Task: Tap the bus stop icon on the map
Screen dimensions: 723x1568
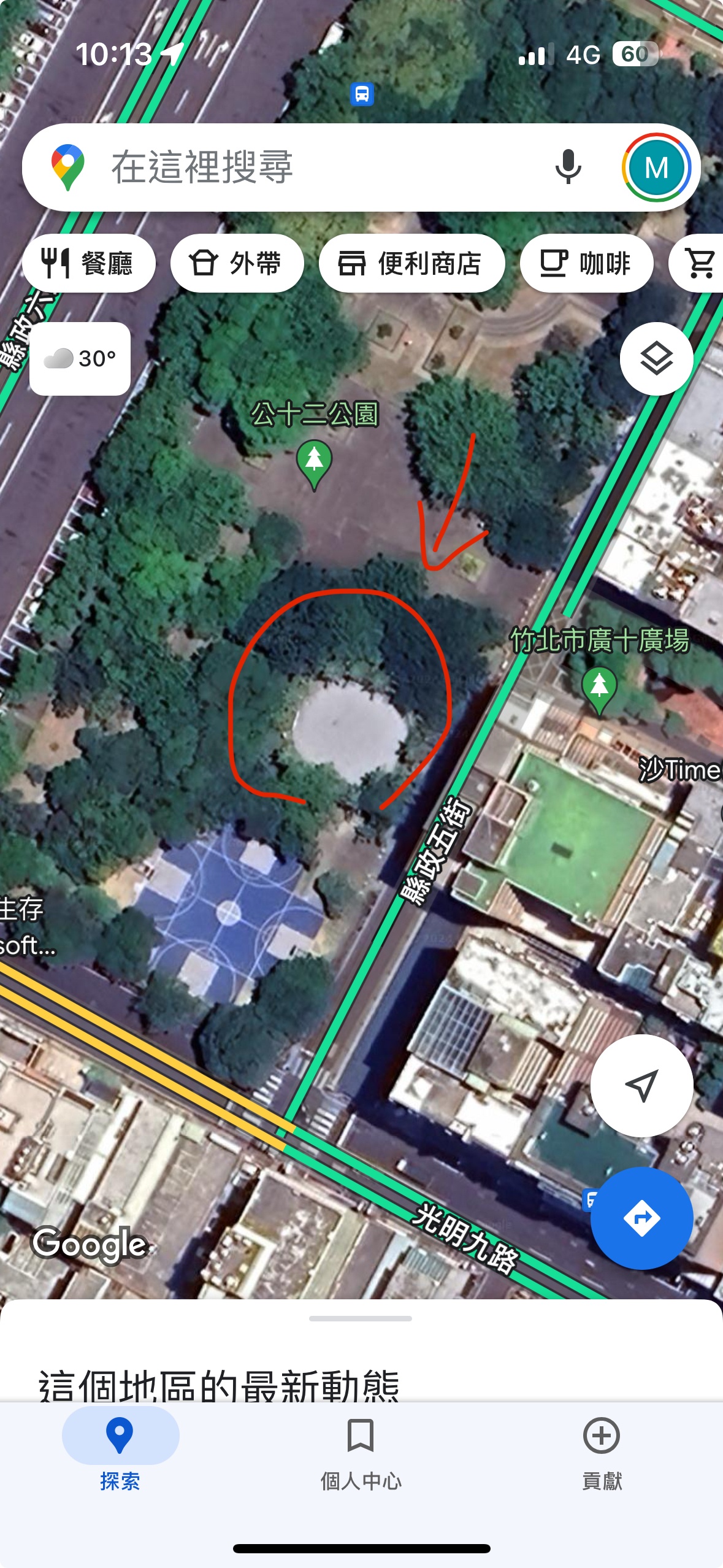Action: tap(362, 94)
